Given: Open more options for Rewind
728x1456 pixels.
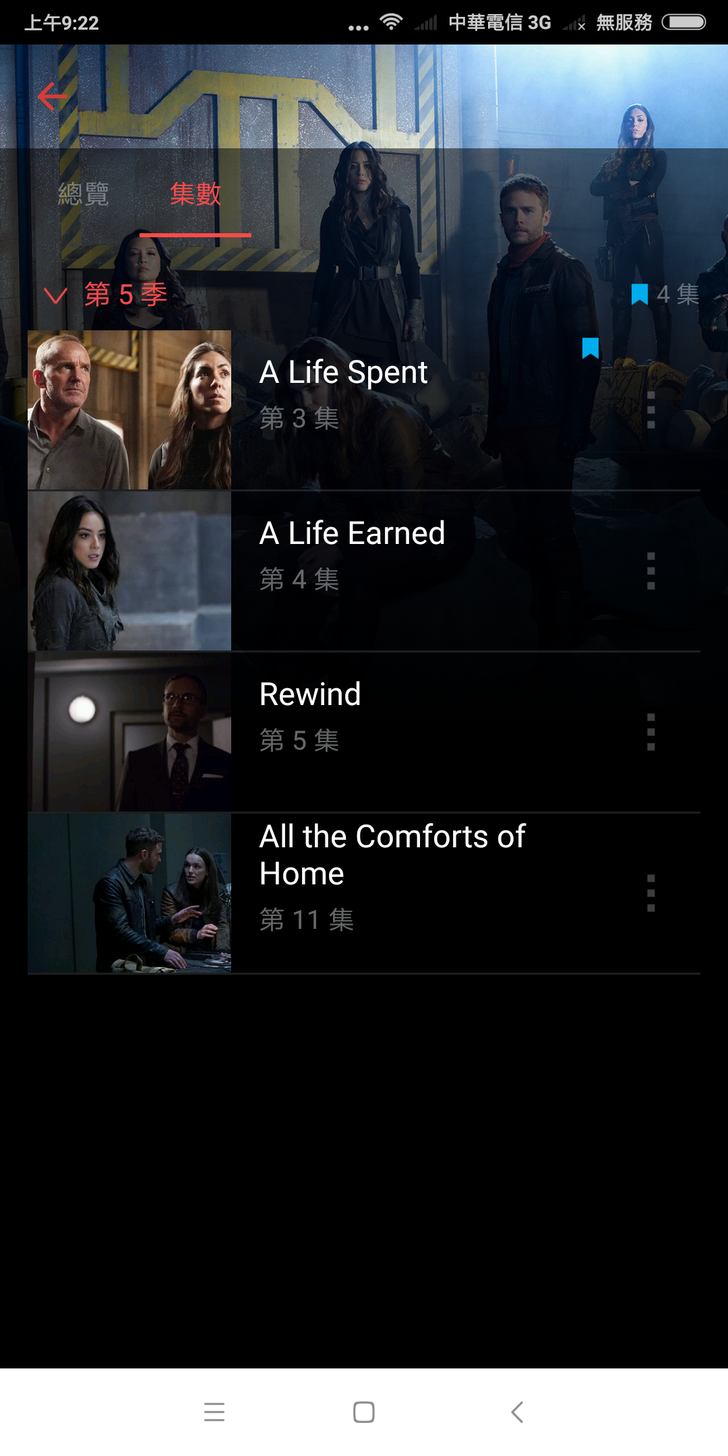Looking at the screenshot, I should 651,732.
